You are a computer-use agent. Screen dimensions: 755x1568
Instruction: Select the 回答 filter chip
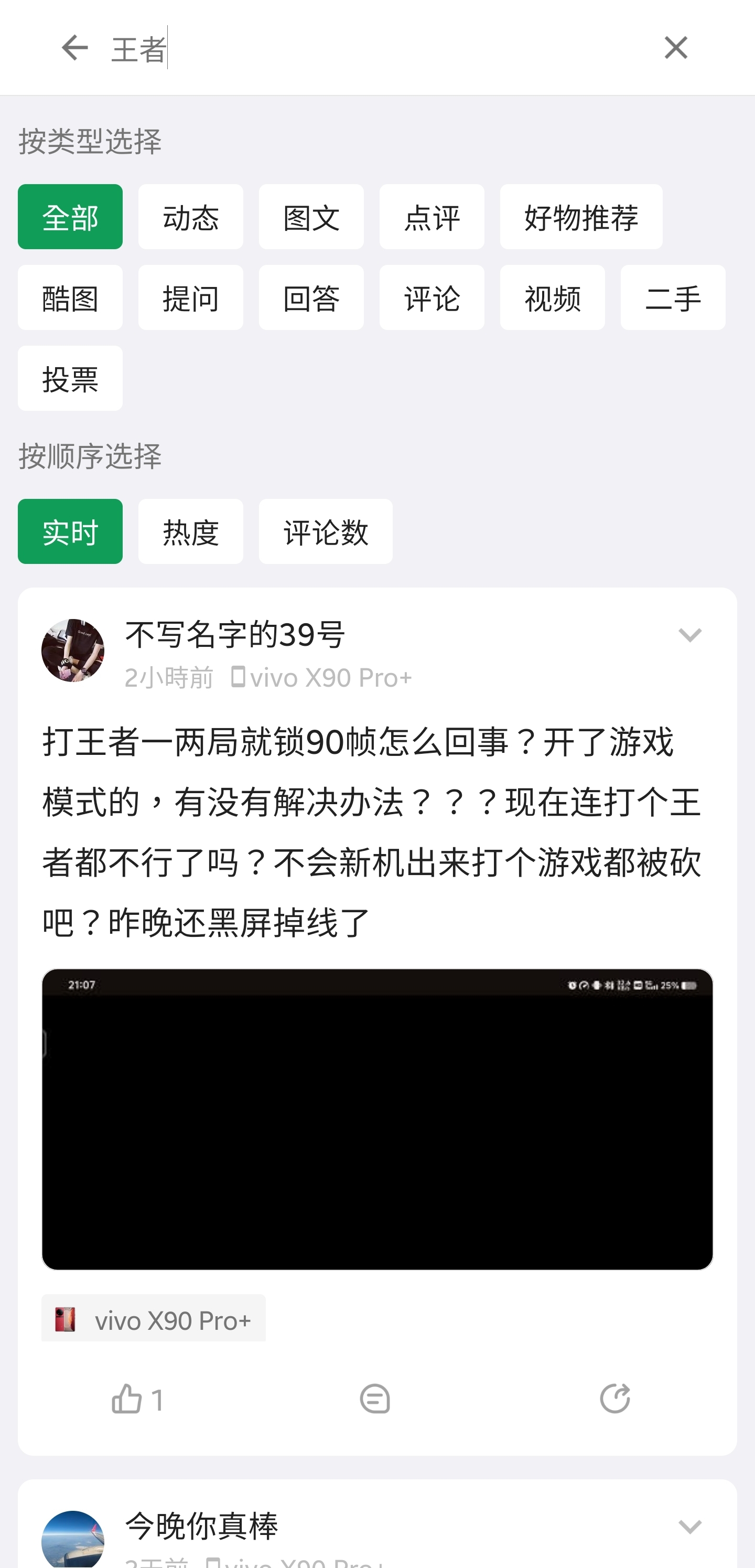(x=311, y=297)
